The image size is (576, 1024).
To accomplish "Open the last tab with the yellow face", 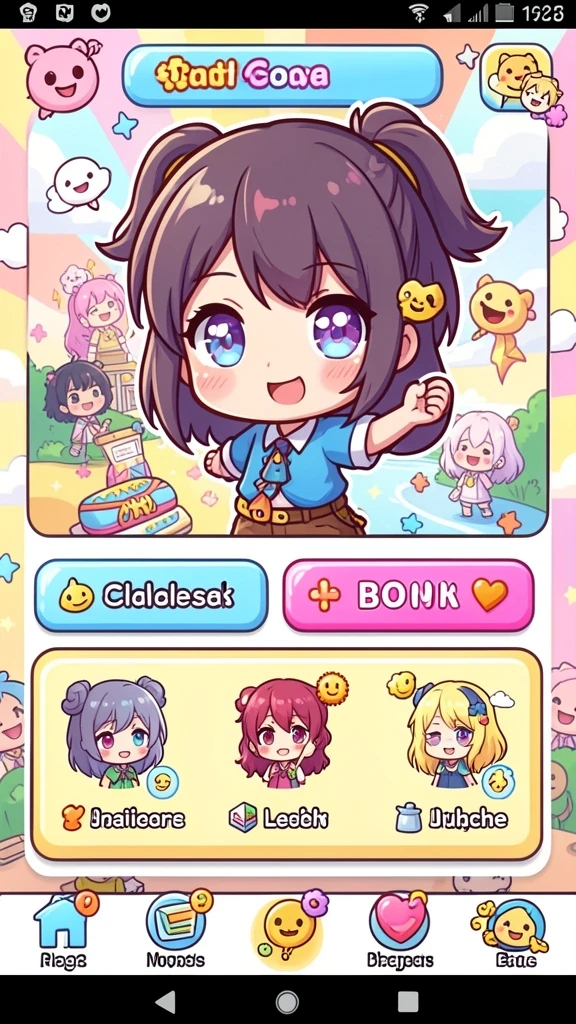I will click(x=512, y=930).
